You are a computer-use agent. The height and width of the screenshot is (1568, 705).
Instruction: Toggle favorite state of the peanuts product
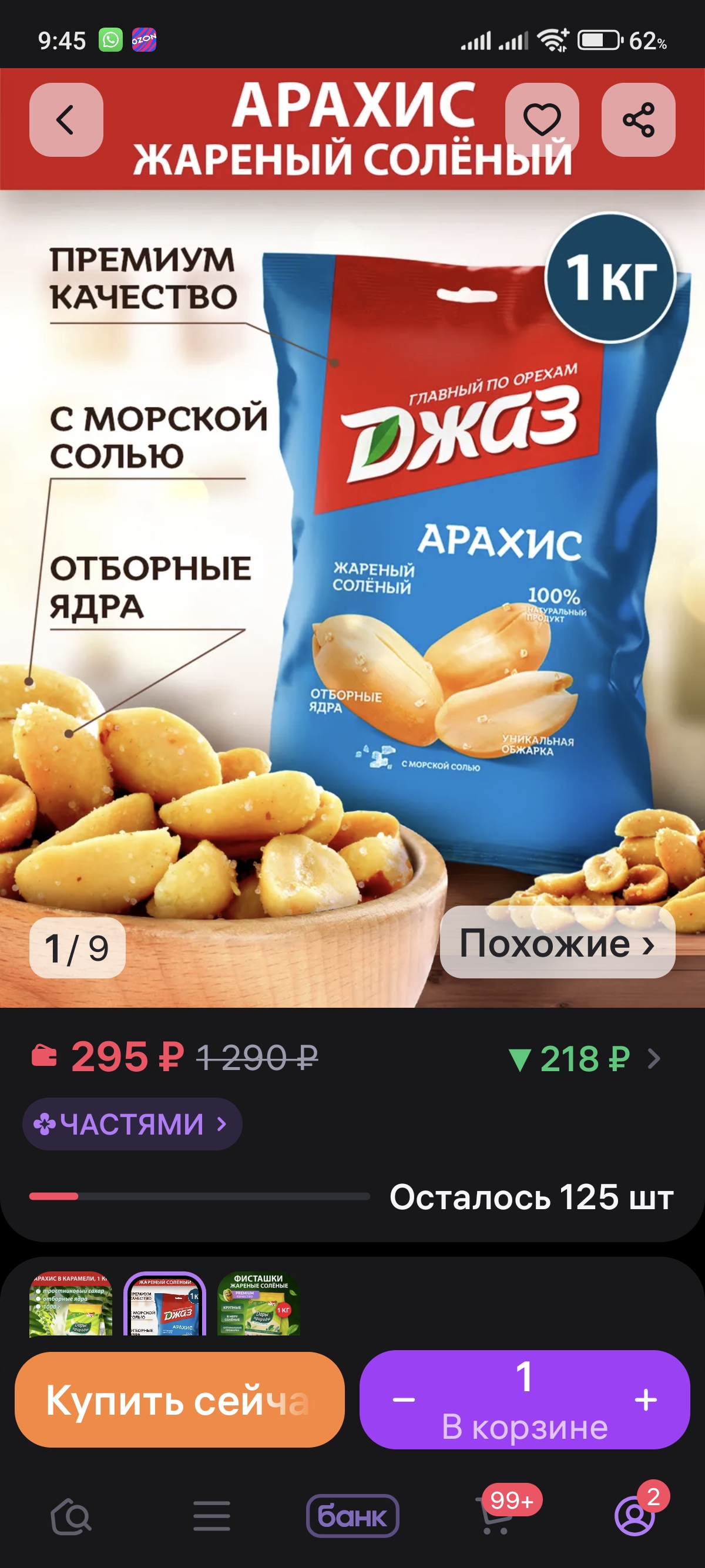(542, 119)
